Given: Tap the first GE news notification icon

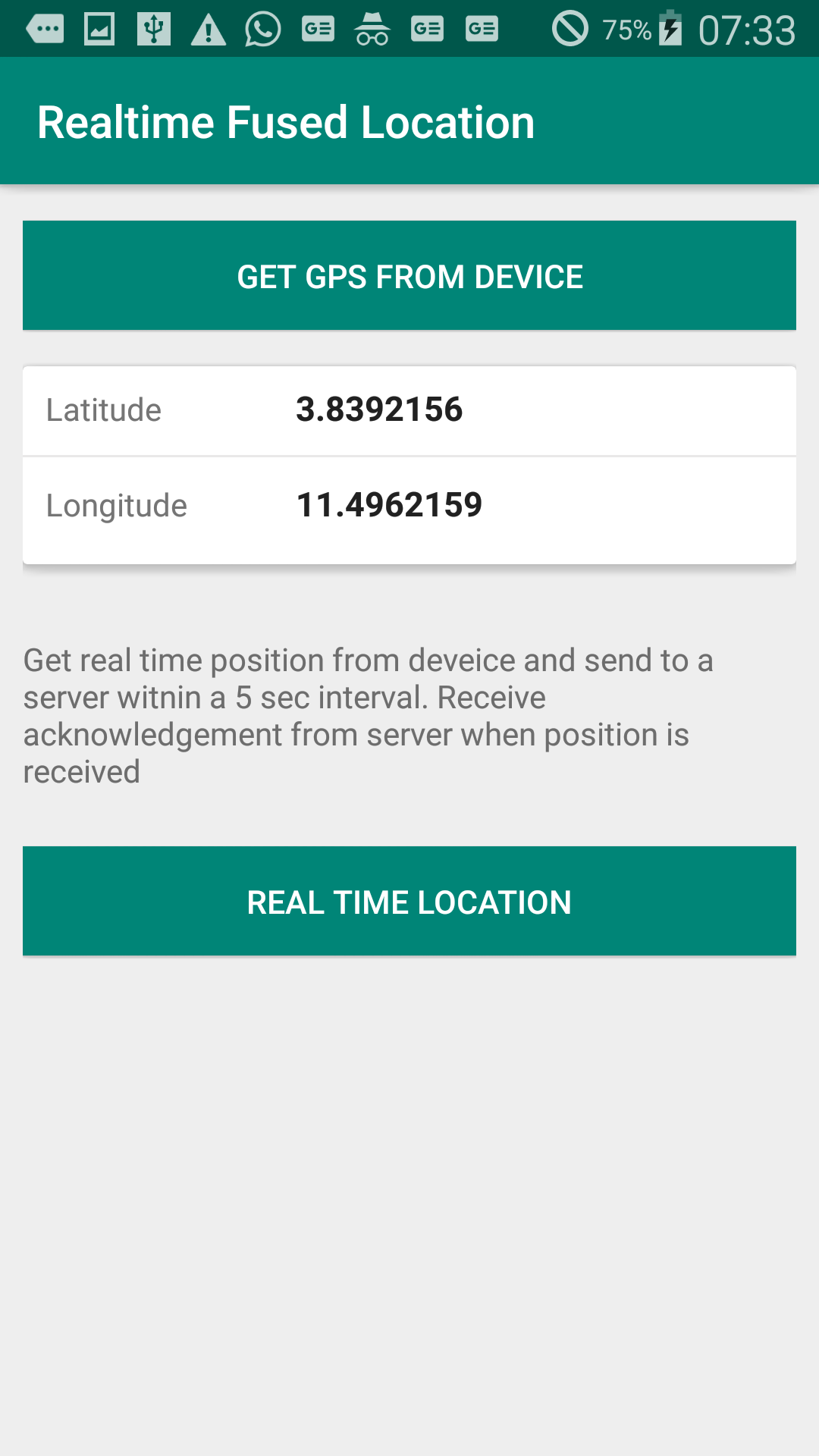Looking at the screenshot, I should pyautogui.click(x=318, y=29).
